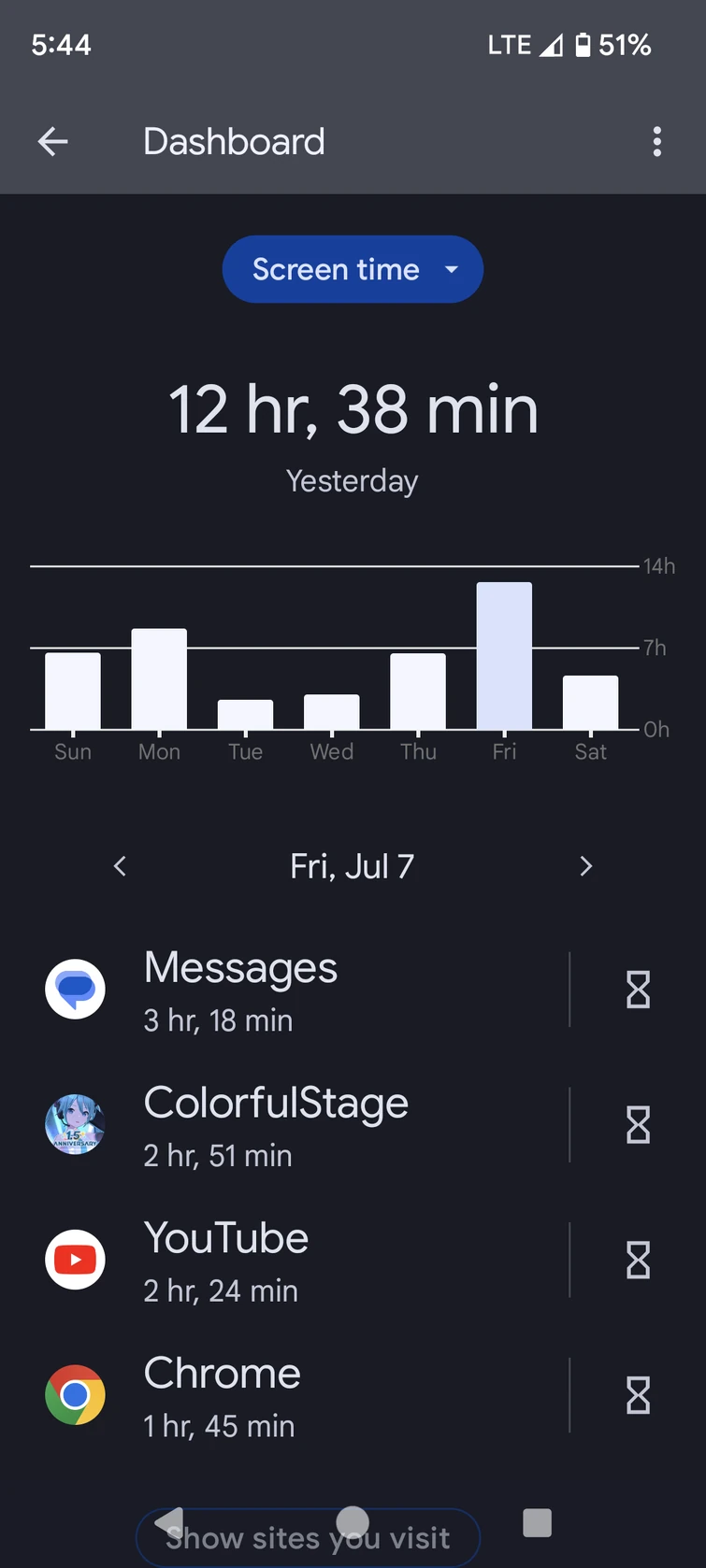
Task: Open the three-dot overflow menu
Action: pos(657,142)
